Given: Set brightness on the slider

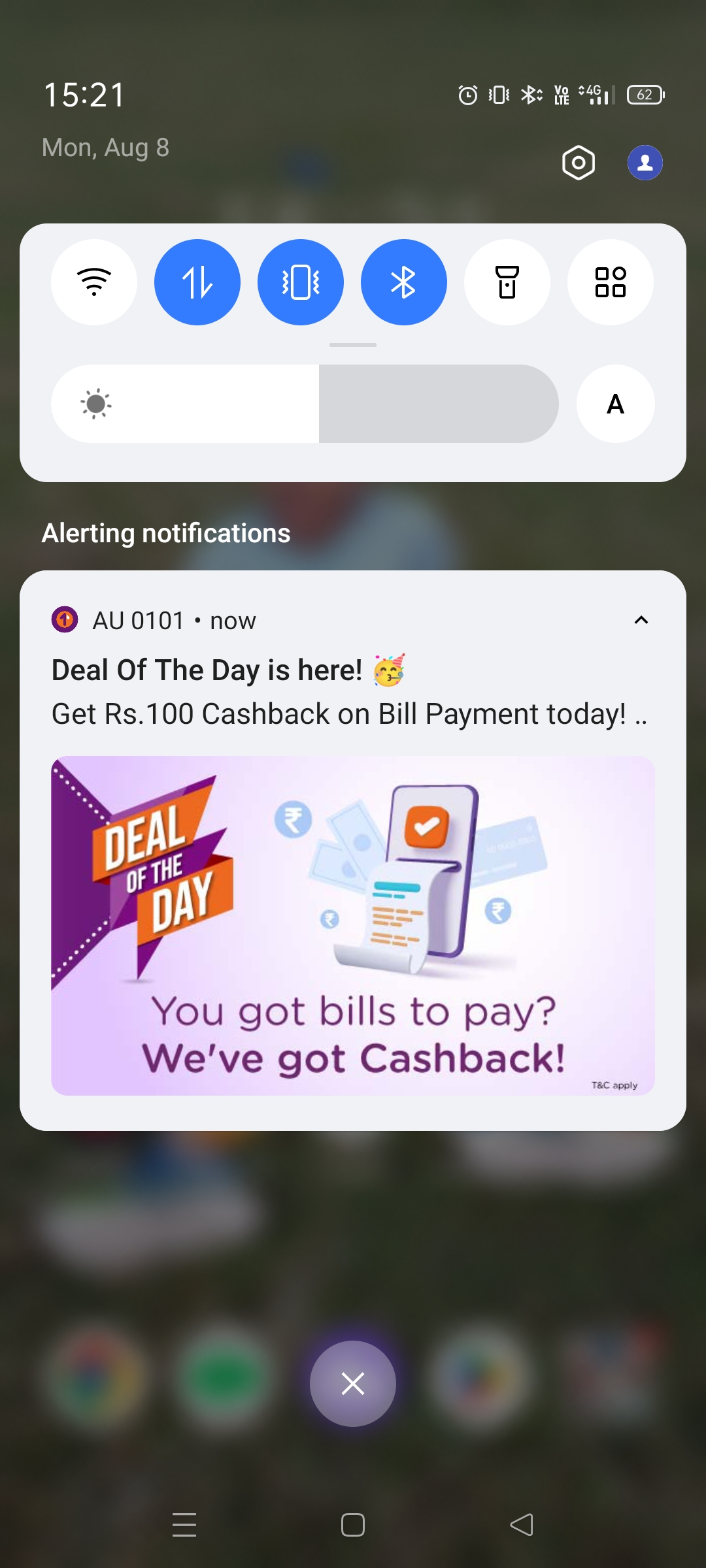Looking at the screenshot, I should click(305, 404).
